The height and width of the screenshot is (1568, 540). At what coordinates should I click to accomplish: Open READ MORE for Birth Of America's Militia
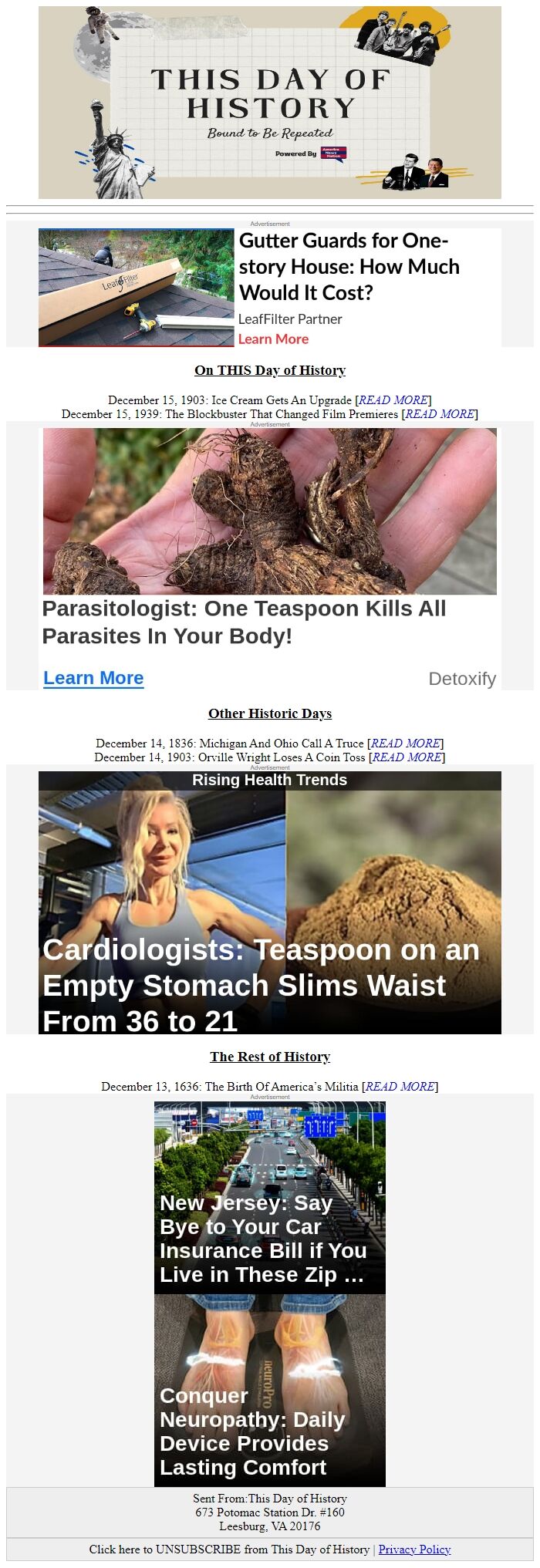point(400,1086)
